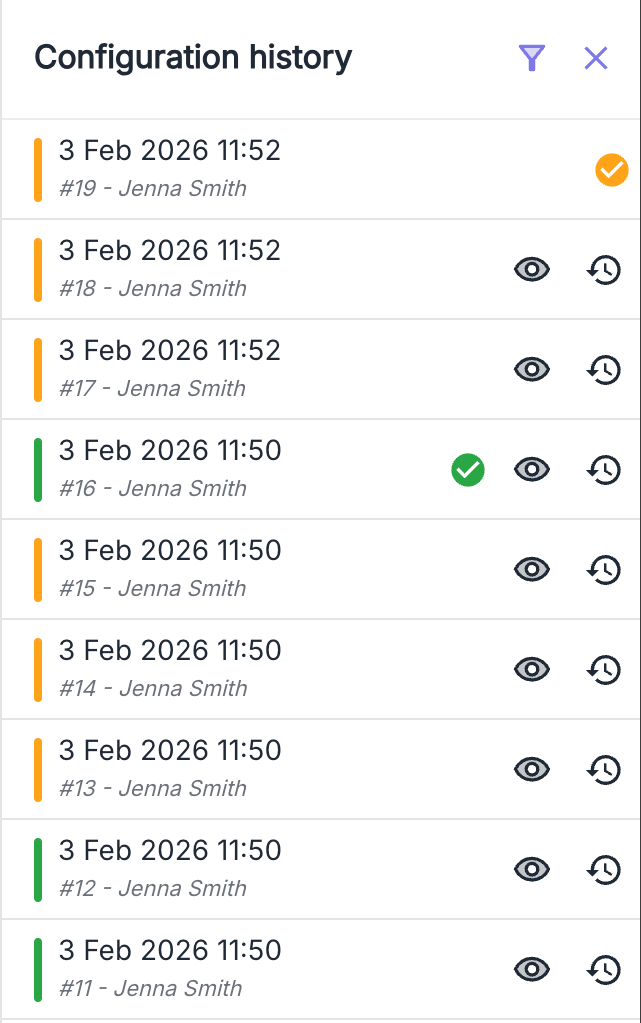
Task: Restore configuration version #17
Action: pos(603,369)
